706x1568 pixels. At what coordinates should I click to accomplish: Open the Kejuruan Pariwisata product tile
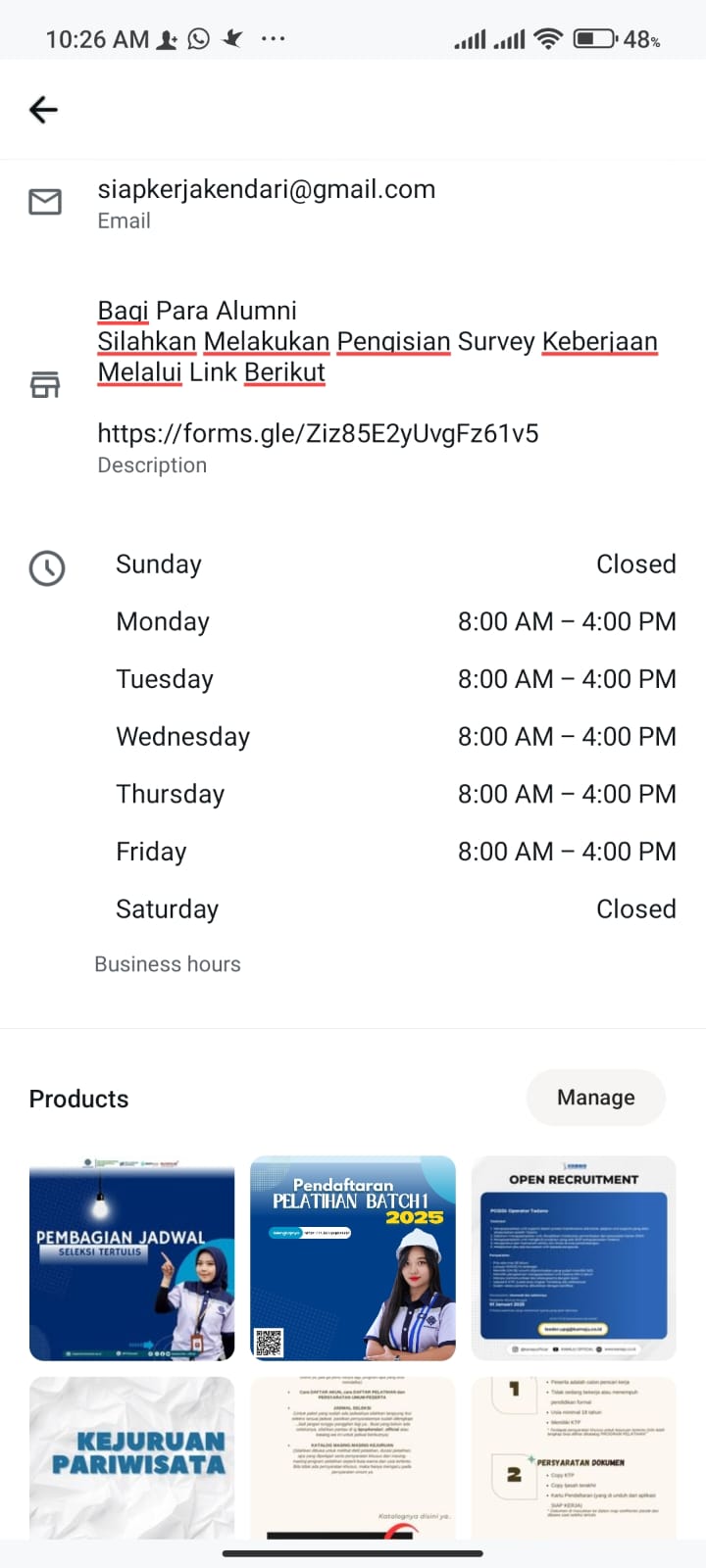[132, 1457]
